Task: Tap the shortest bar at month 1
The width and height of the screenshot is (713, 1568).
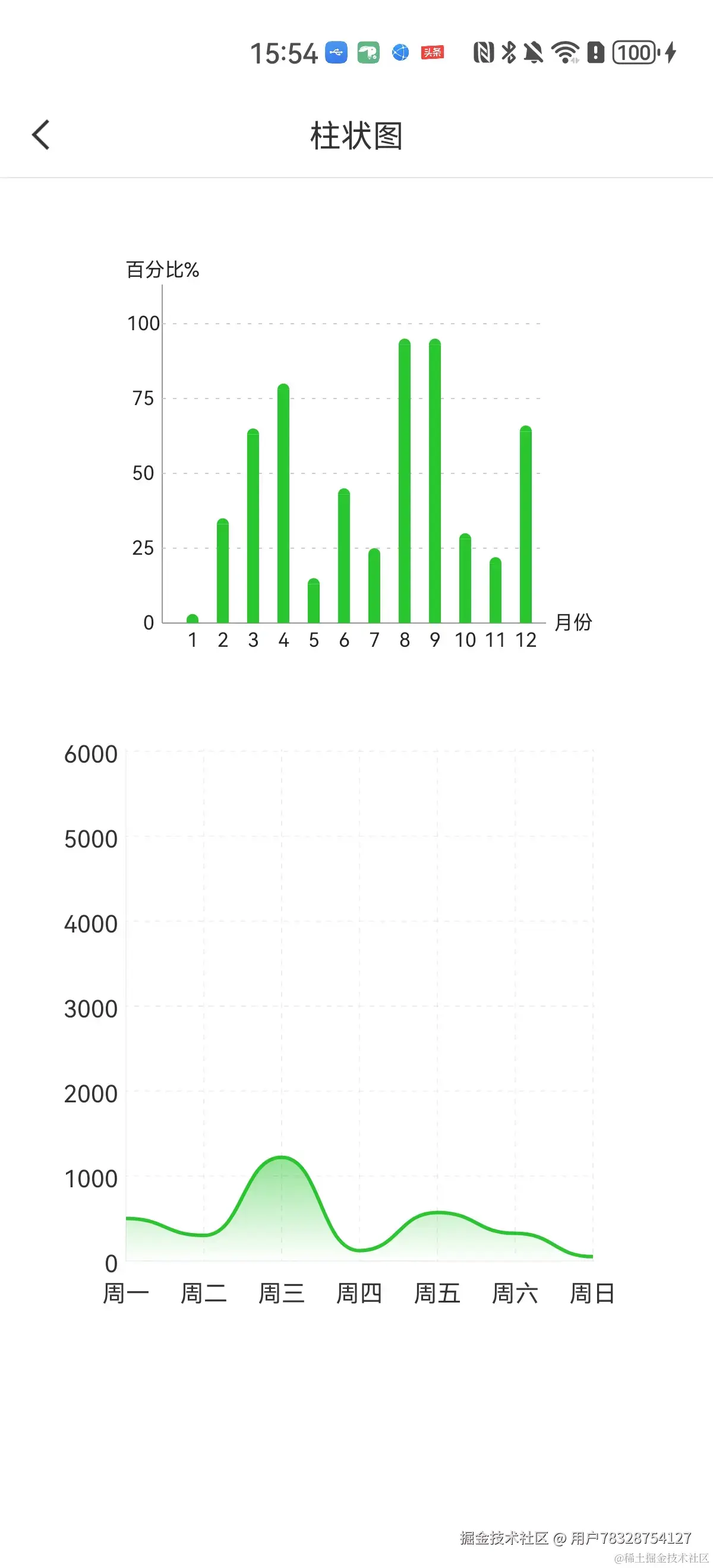Action: [x=193, y=618]
